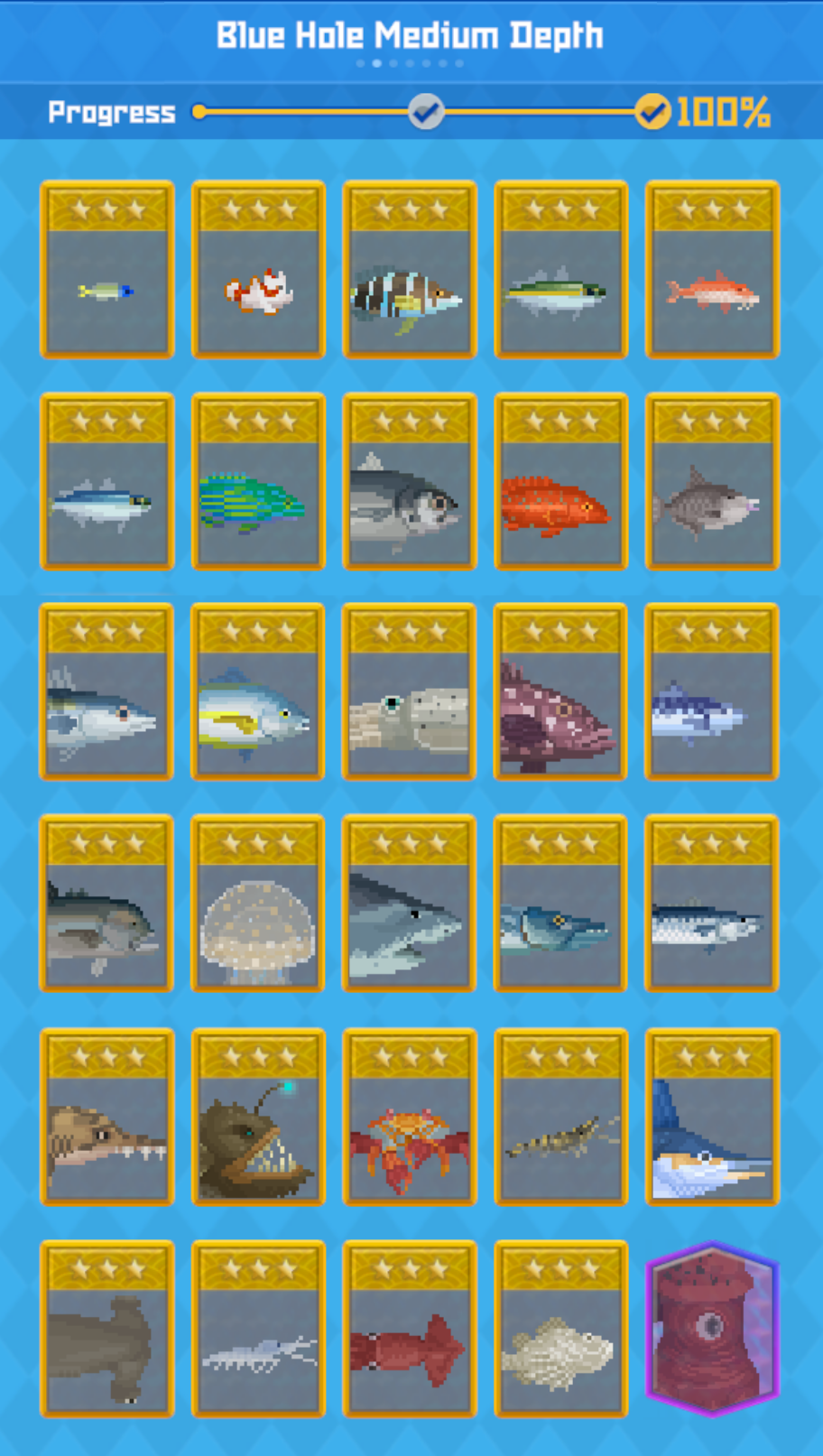Open the clownfish card
Viewport: 823px width, 1456px height.
click(258, 270)
